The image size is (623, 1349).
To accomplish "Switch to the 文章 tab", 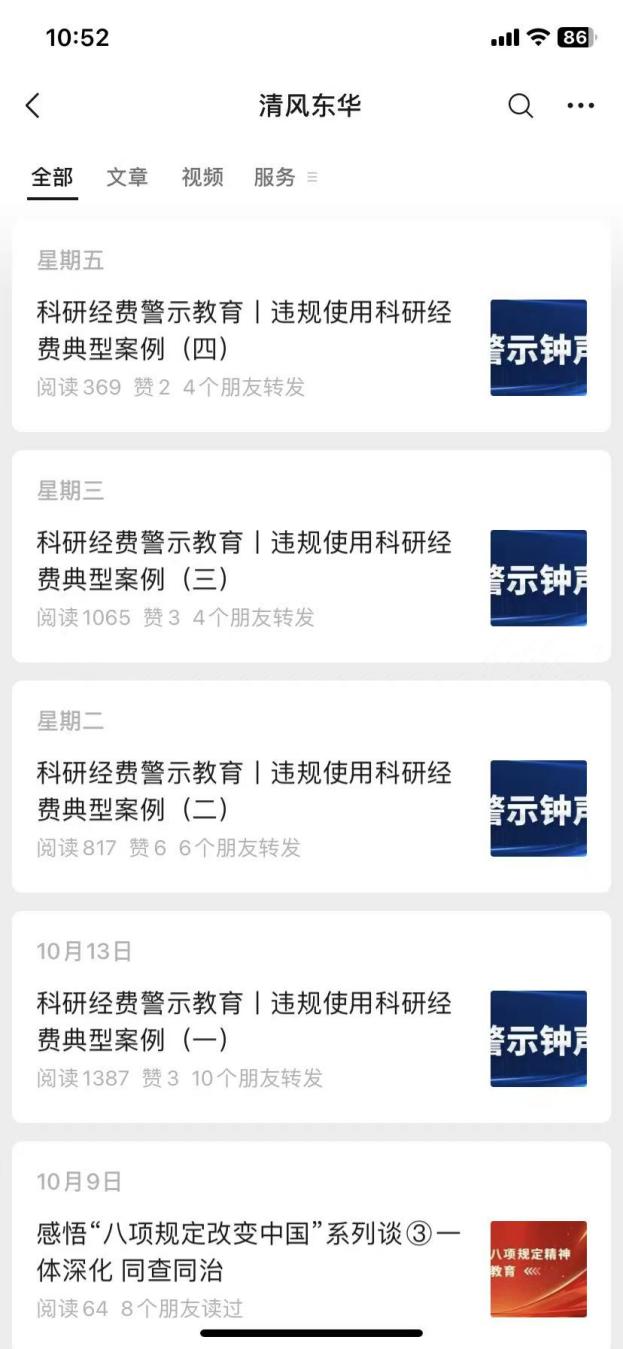I will [127, 177].
